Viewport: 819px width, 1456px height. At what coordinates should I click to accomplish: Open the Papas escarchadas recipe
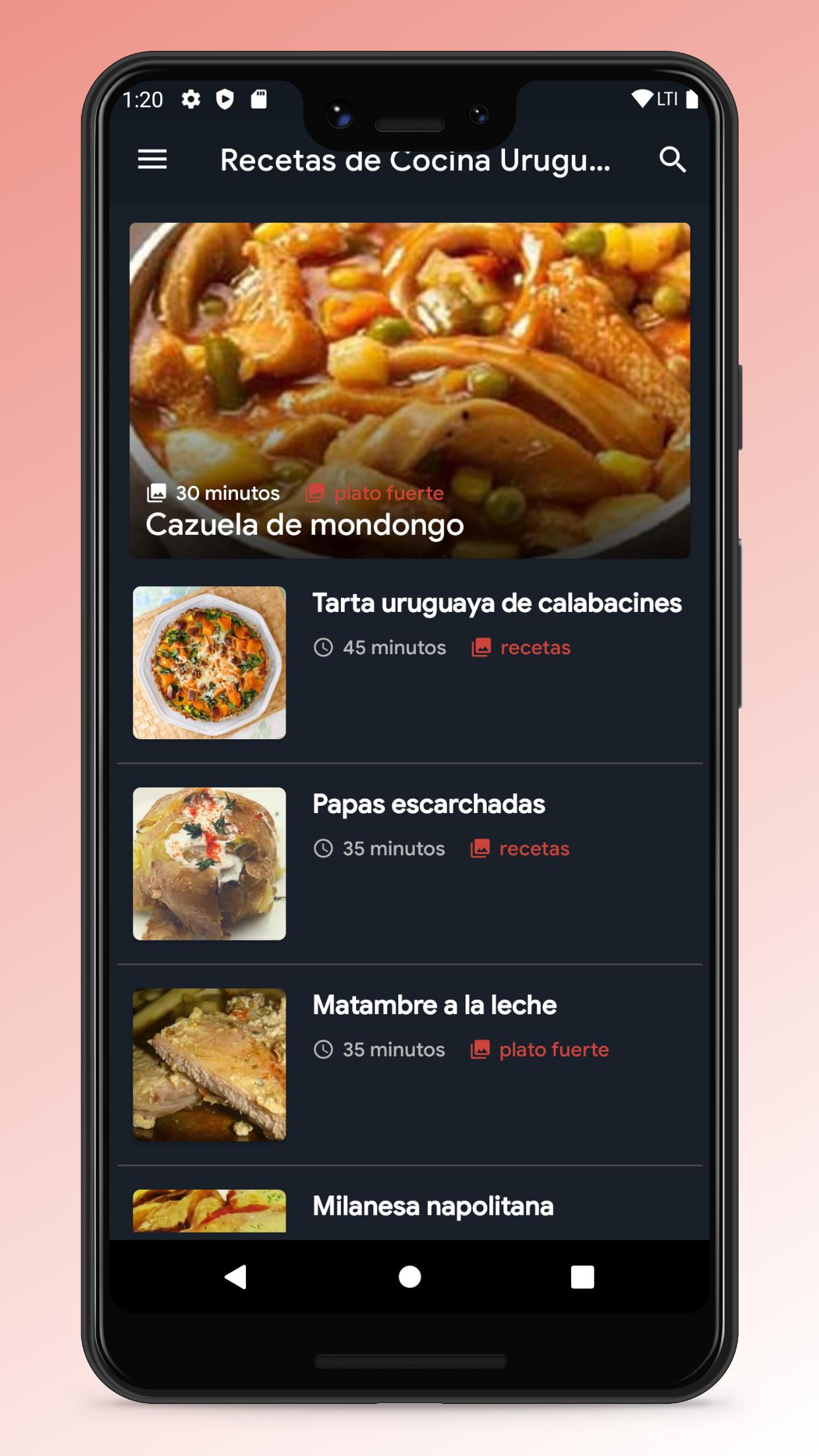pos(409,864)
